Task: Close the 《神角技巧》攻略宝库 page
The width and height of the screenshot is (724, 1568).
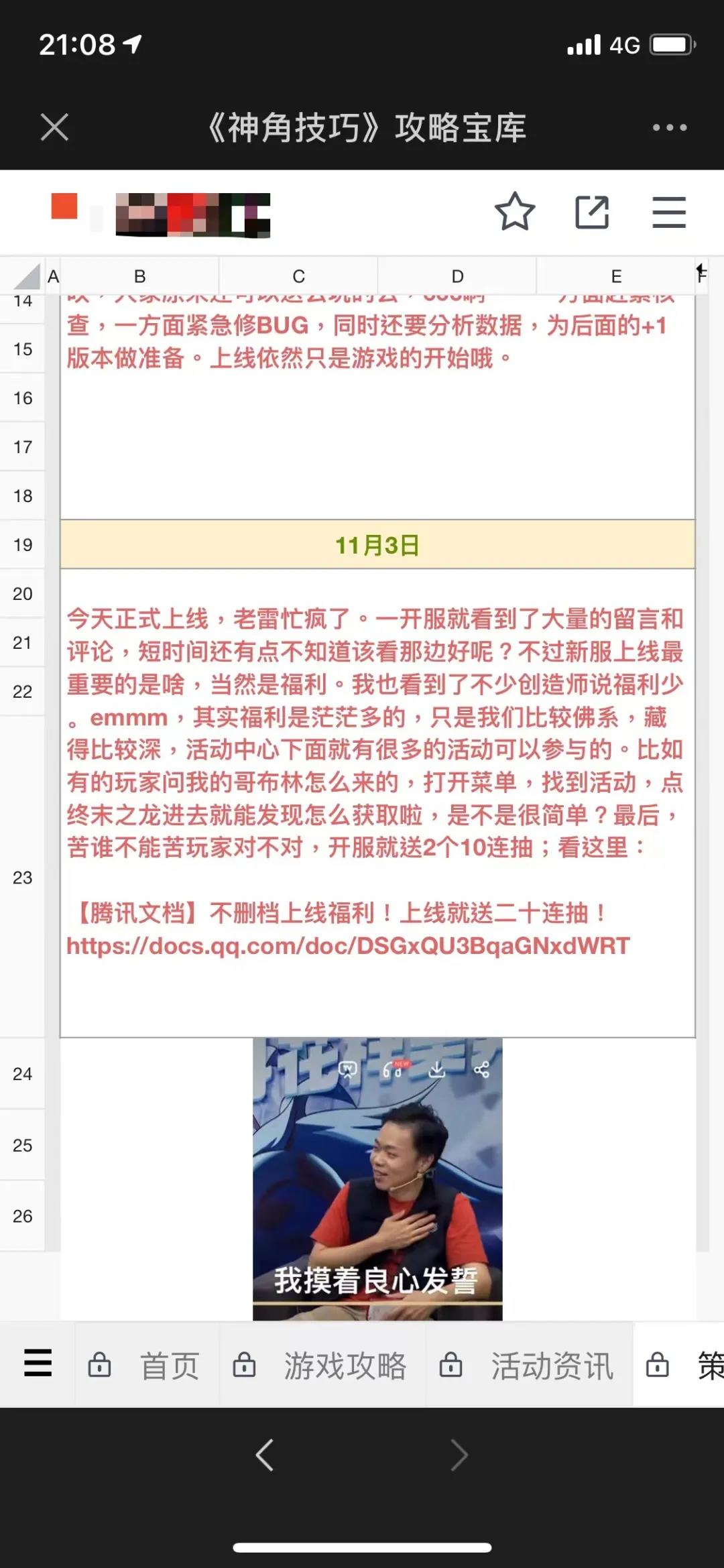Action: point(54,127)
